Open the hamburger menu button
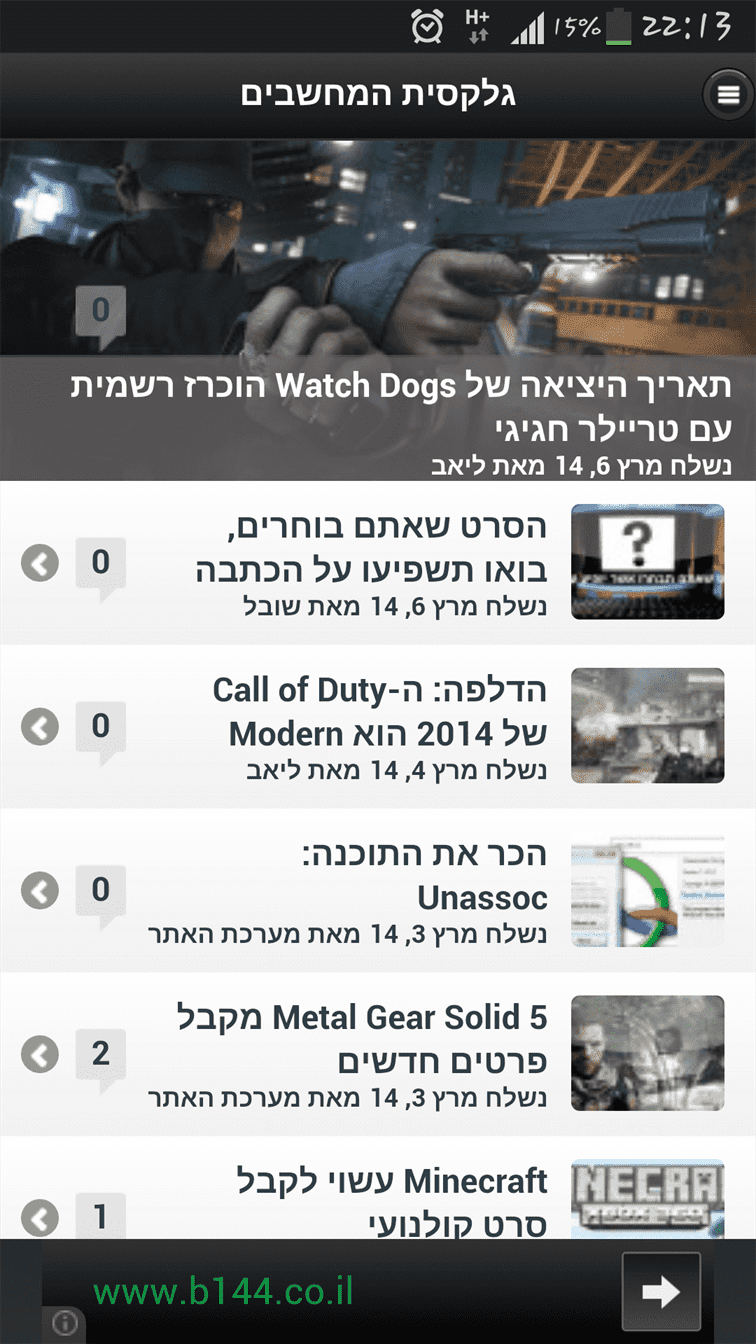The width and height of the screenshot is (756, 1344). coord(727,95)
